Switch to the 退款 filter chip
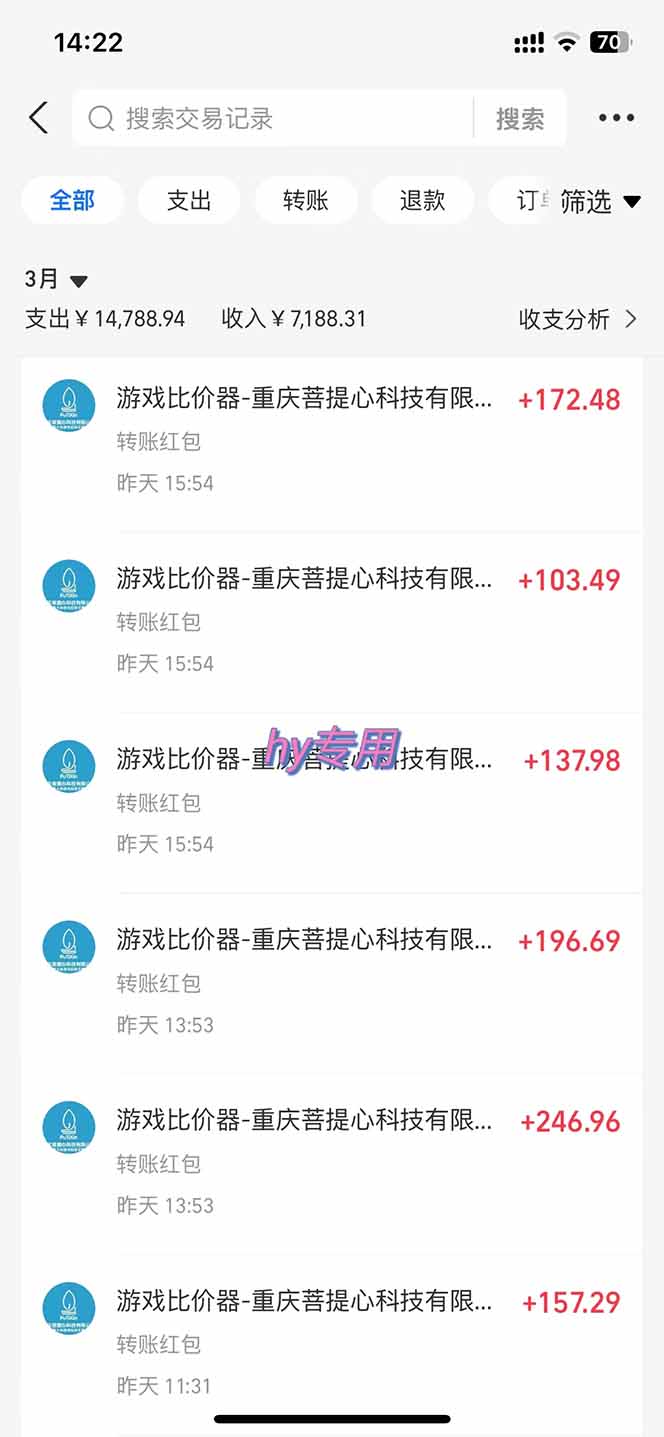664x1437 pixels. click(x=422, y=200)
